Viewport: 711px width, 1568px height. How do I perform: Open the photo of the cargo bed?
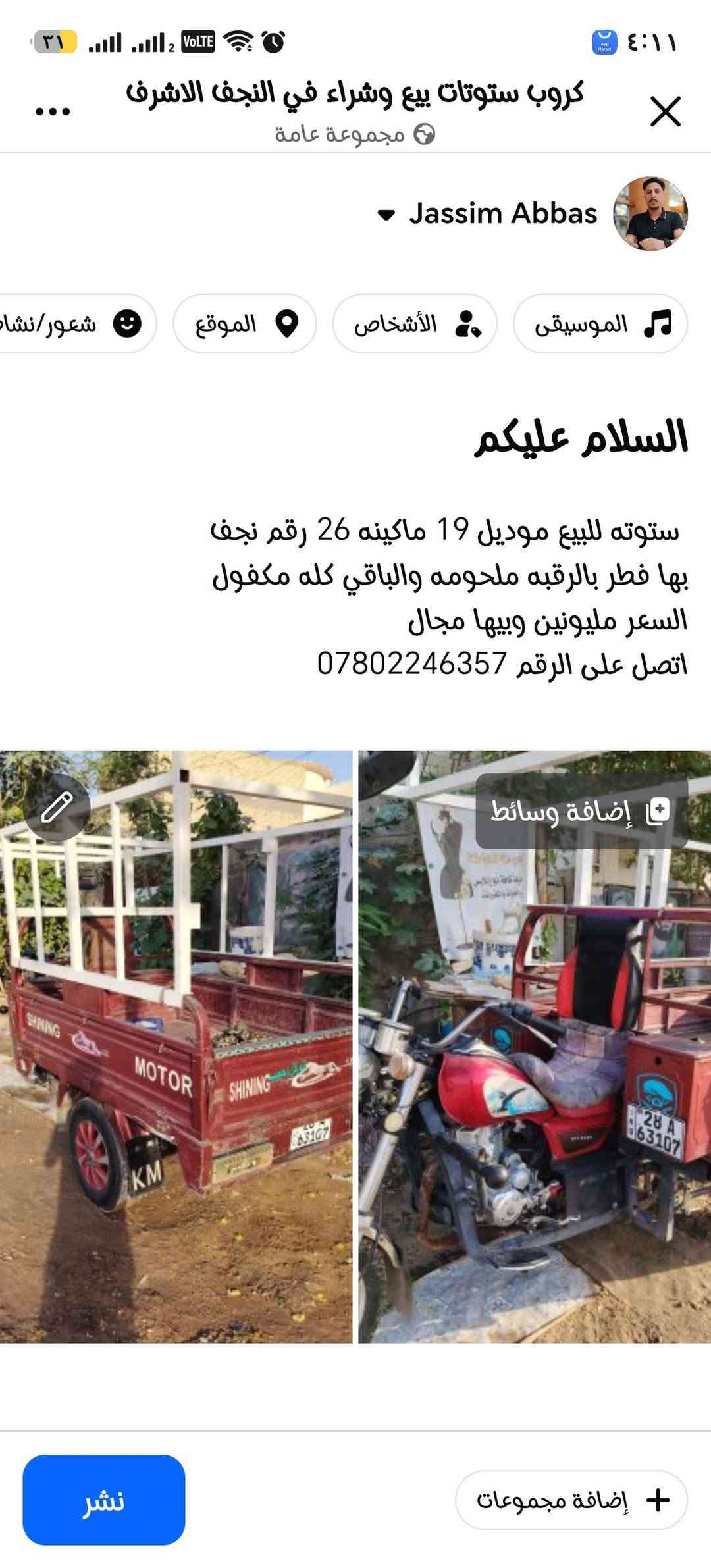click(176, 1047)
